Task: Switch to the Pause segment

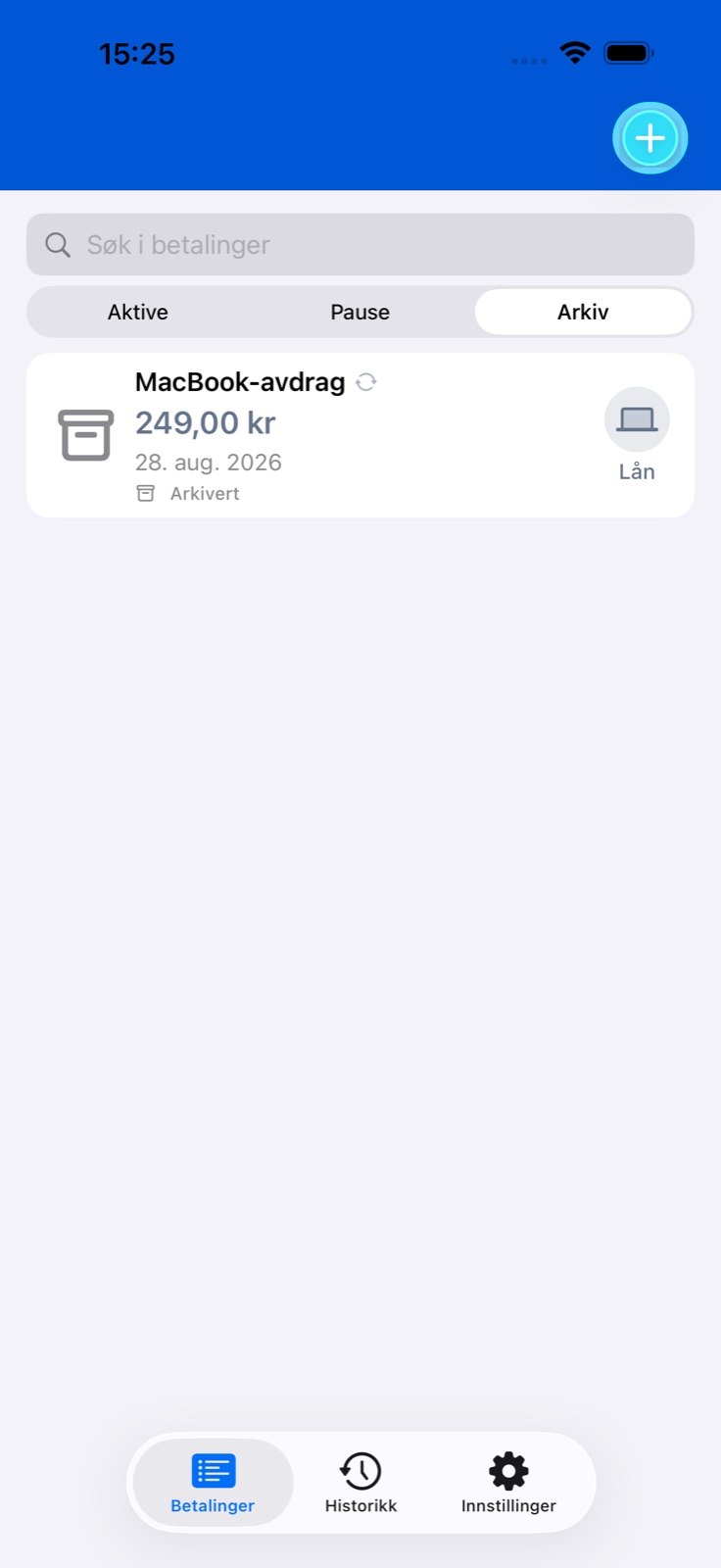Action: pyautogui.click(x=360, y=312)
